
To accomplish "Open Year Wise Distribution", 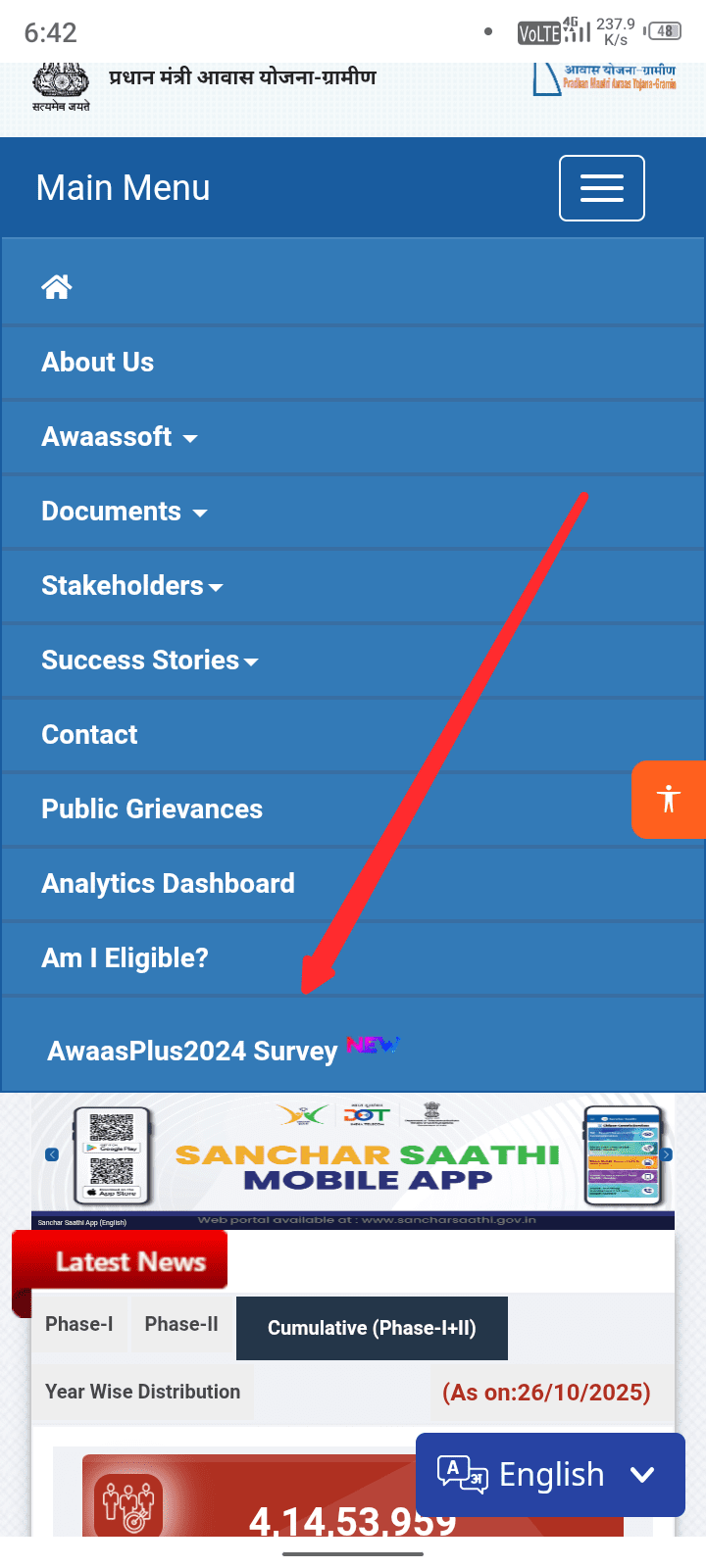I will point(142,1392).
